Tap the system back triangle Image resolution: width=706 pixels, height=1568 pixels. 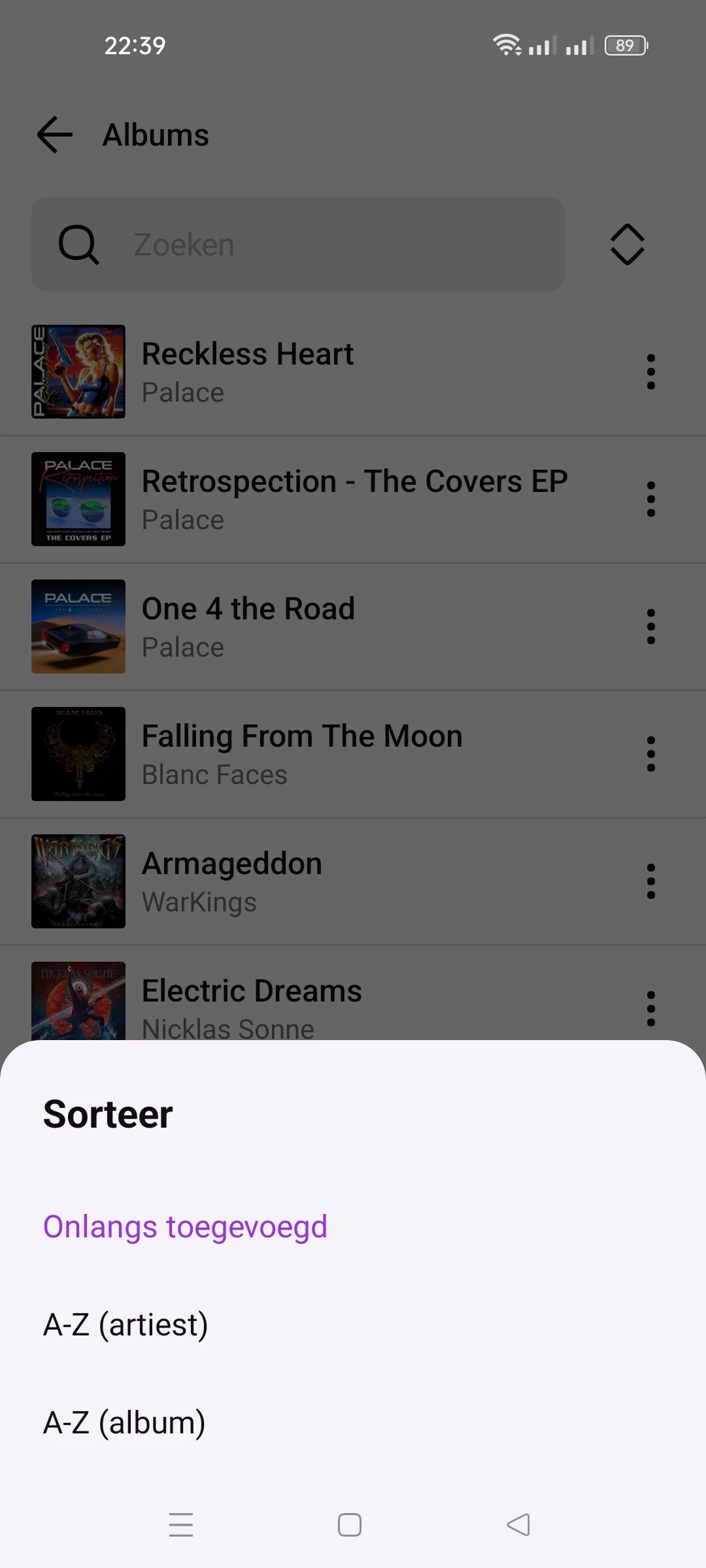tap(518, 1525)
